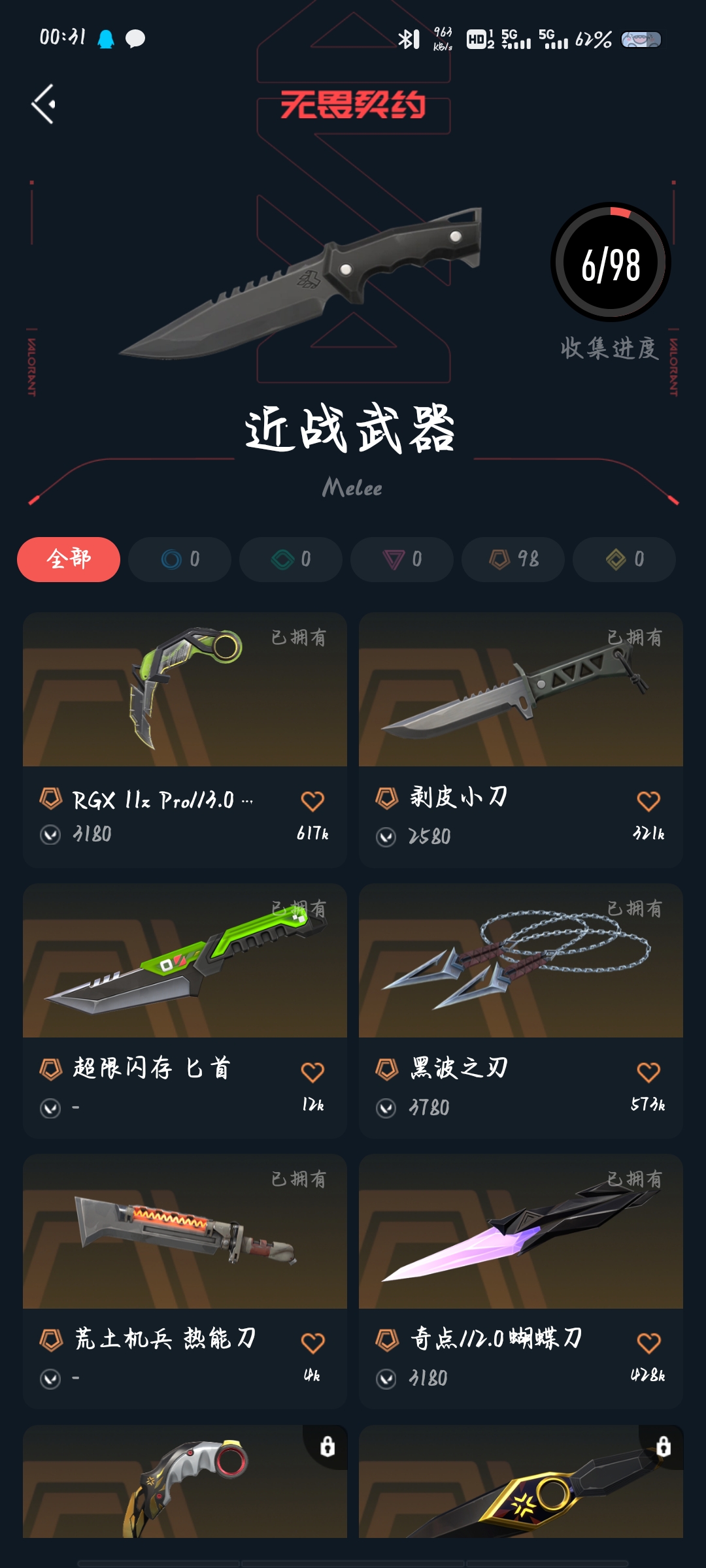Open the RGX 11z Pro 3.0 knife card
Screen dimensions: 706x1568
coord(185,693)
